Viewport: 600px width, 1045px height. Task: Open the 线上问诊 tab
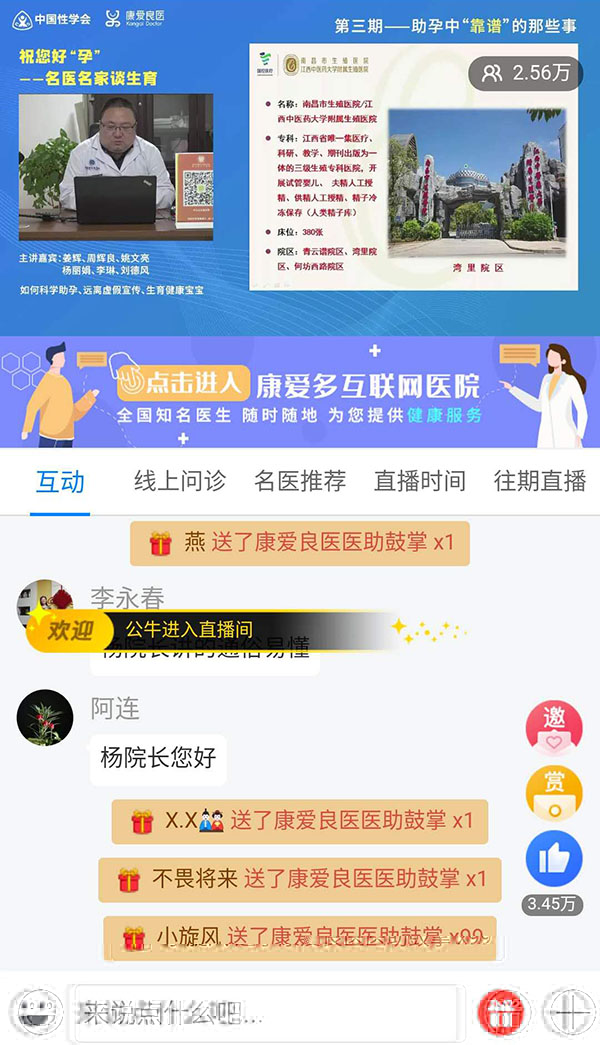tap(180, 481)
